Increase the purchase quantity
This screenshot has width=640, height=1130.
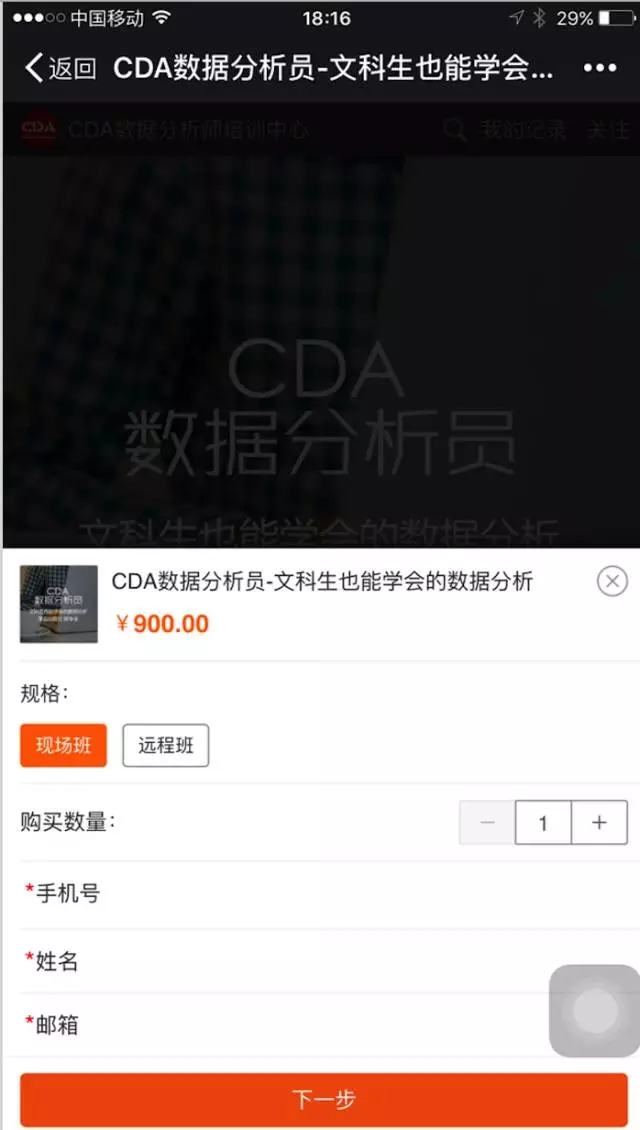(599, 823)
